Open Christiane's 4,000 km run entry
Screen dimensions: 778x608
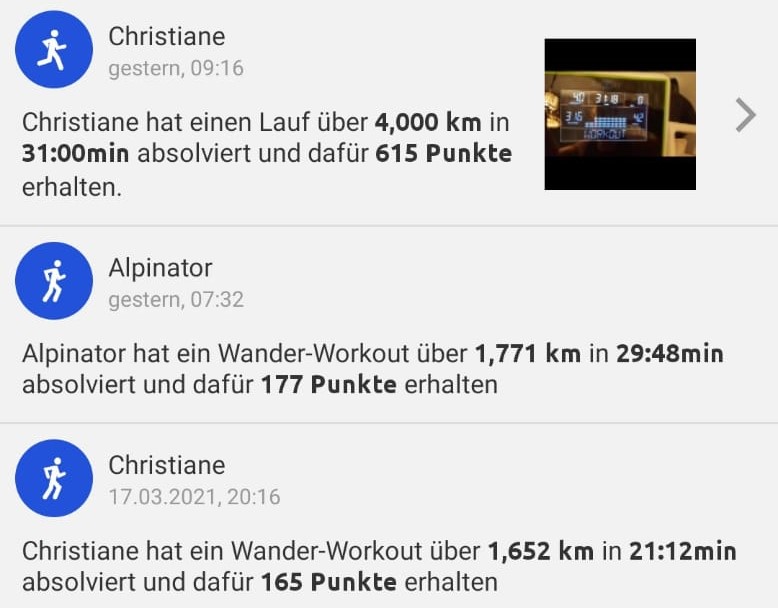click(x=266, y=154)
